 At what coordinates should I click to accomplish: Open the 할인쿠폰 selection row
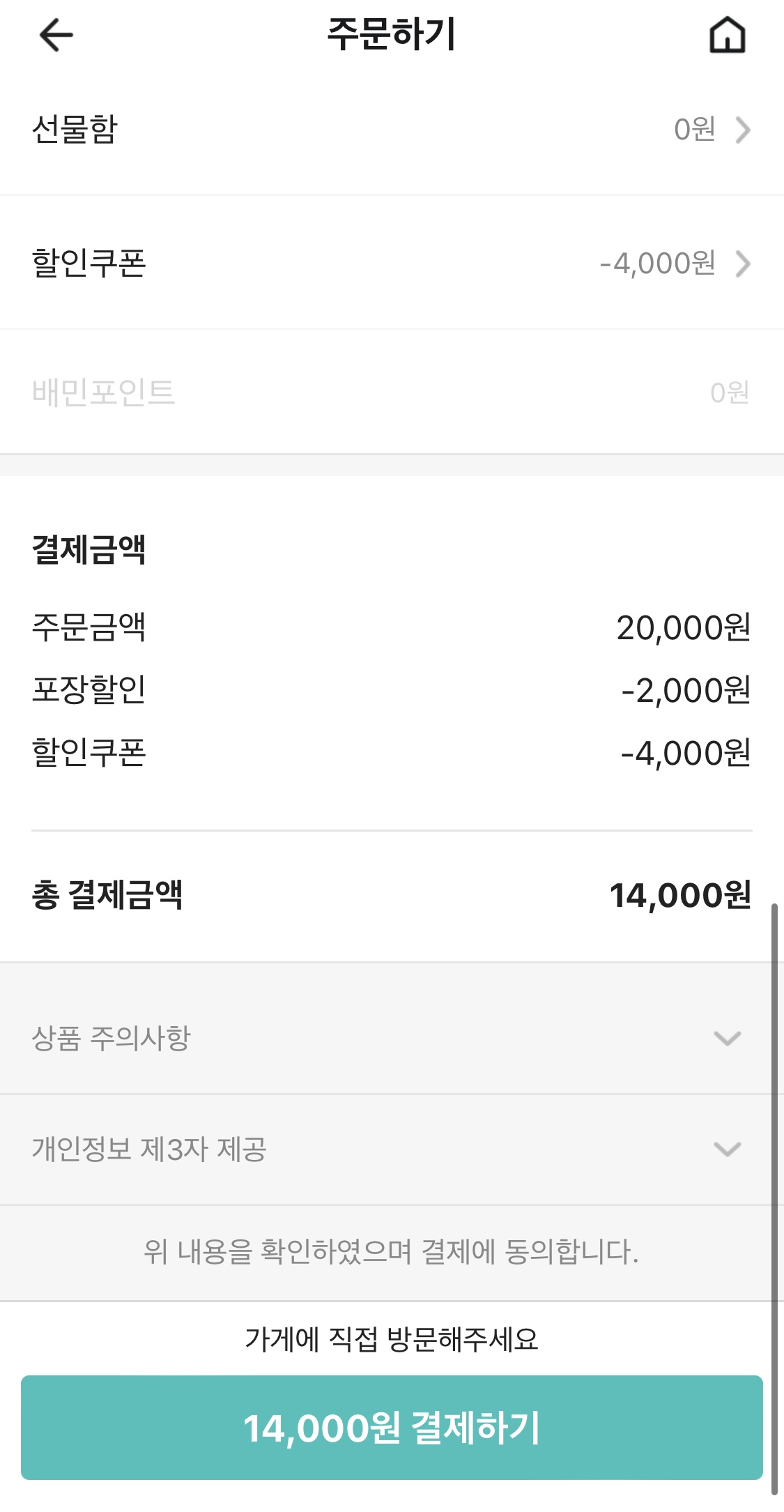392,264
